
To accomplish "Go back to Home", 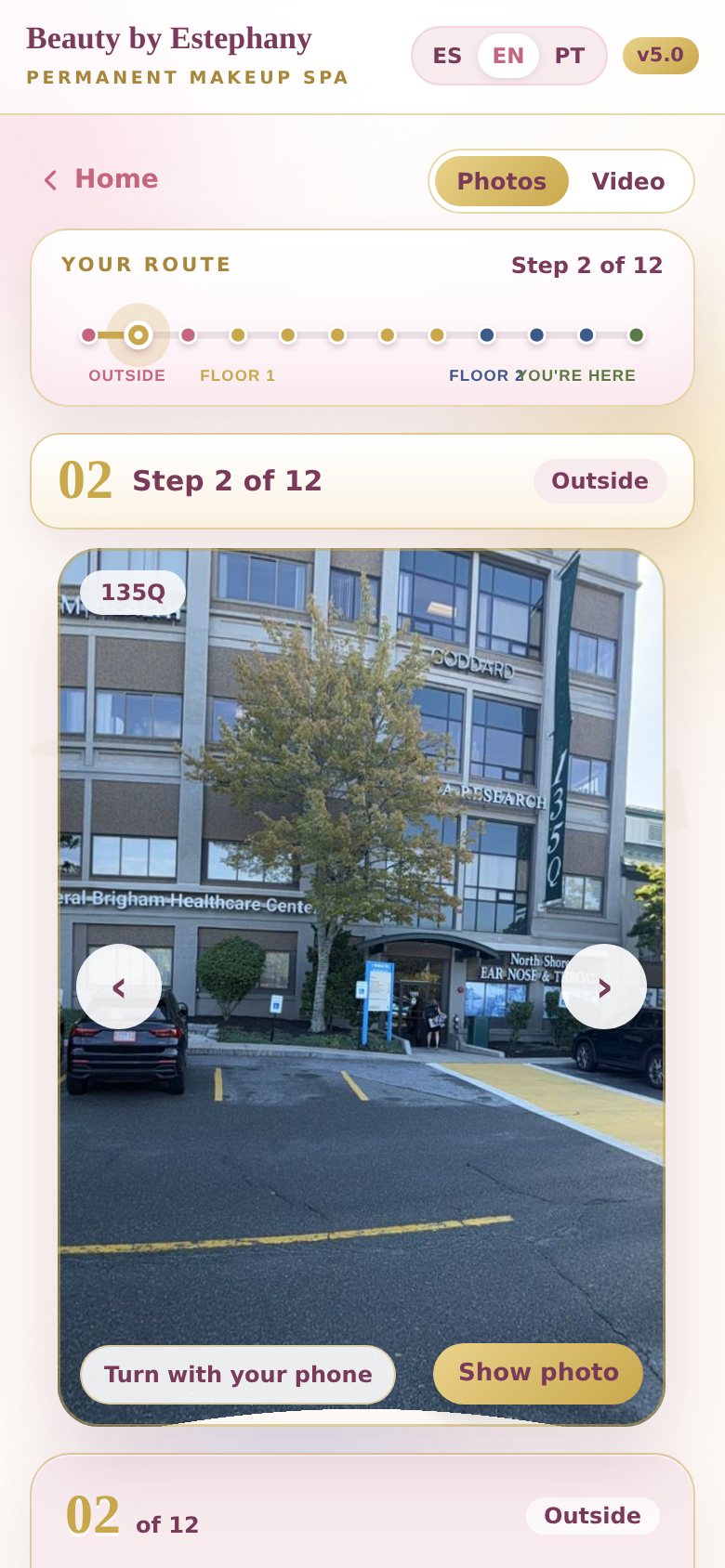I will pyautogui.click(x=101, y=178).
